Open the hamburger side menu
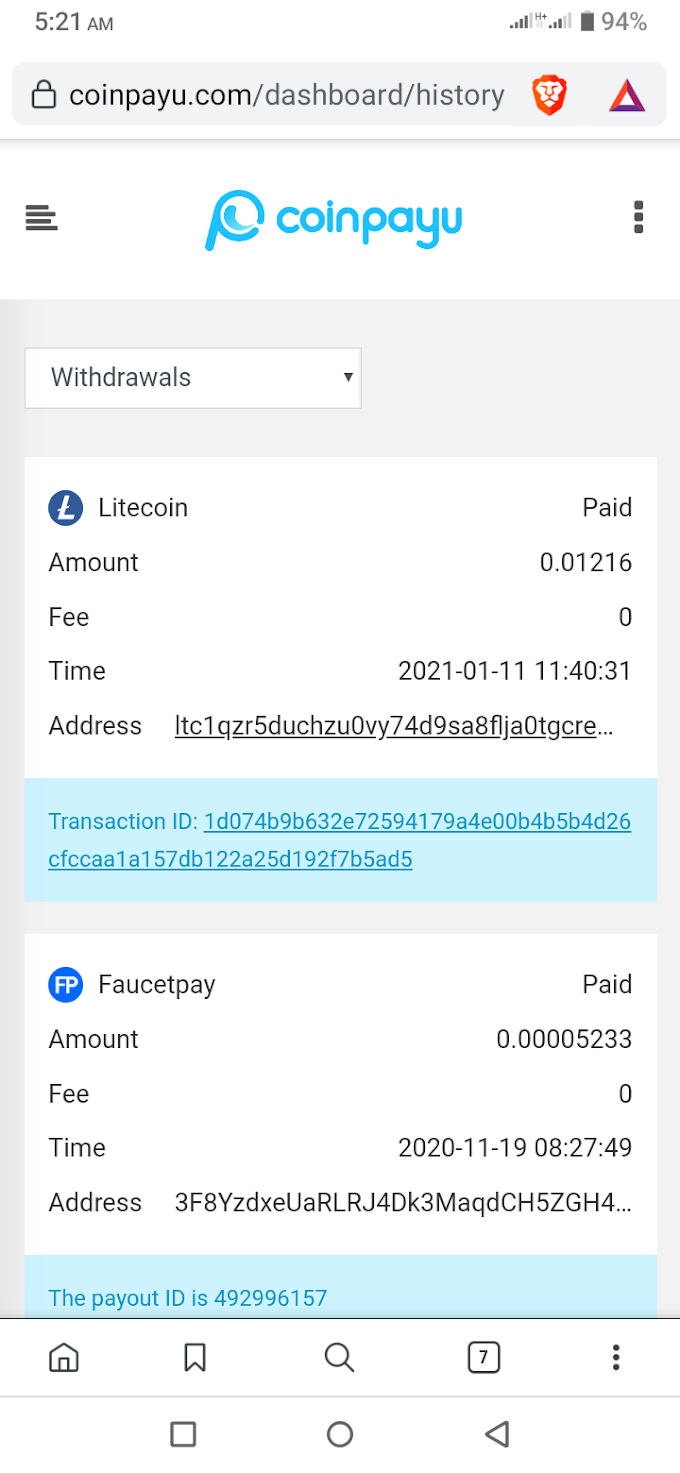 coord(41,218)
